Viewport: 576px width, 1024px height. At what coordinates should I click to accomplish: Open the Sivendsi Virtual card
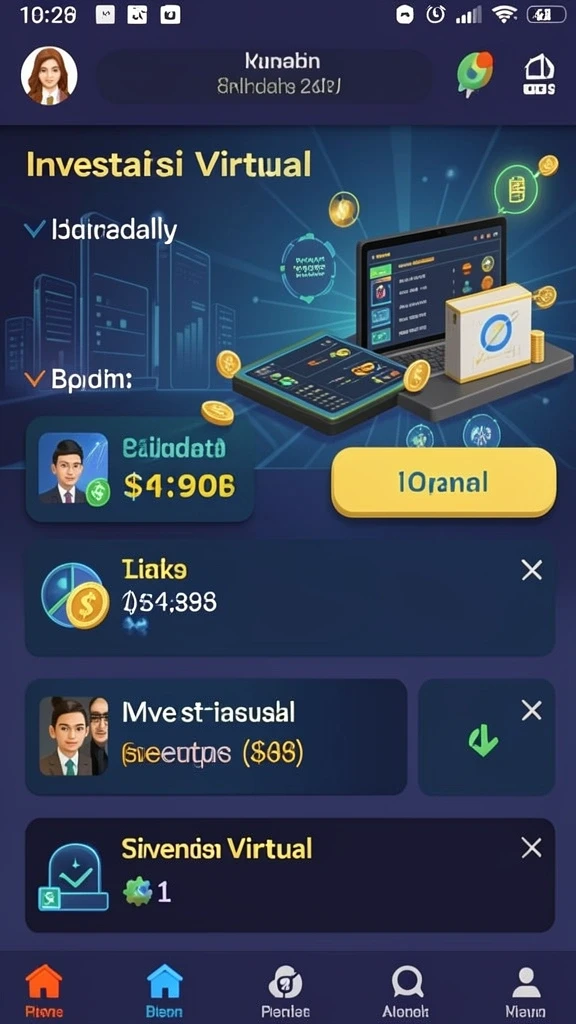(x=290, y=875)
